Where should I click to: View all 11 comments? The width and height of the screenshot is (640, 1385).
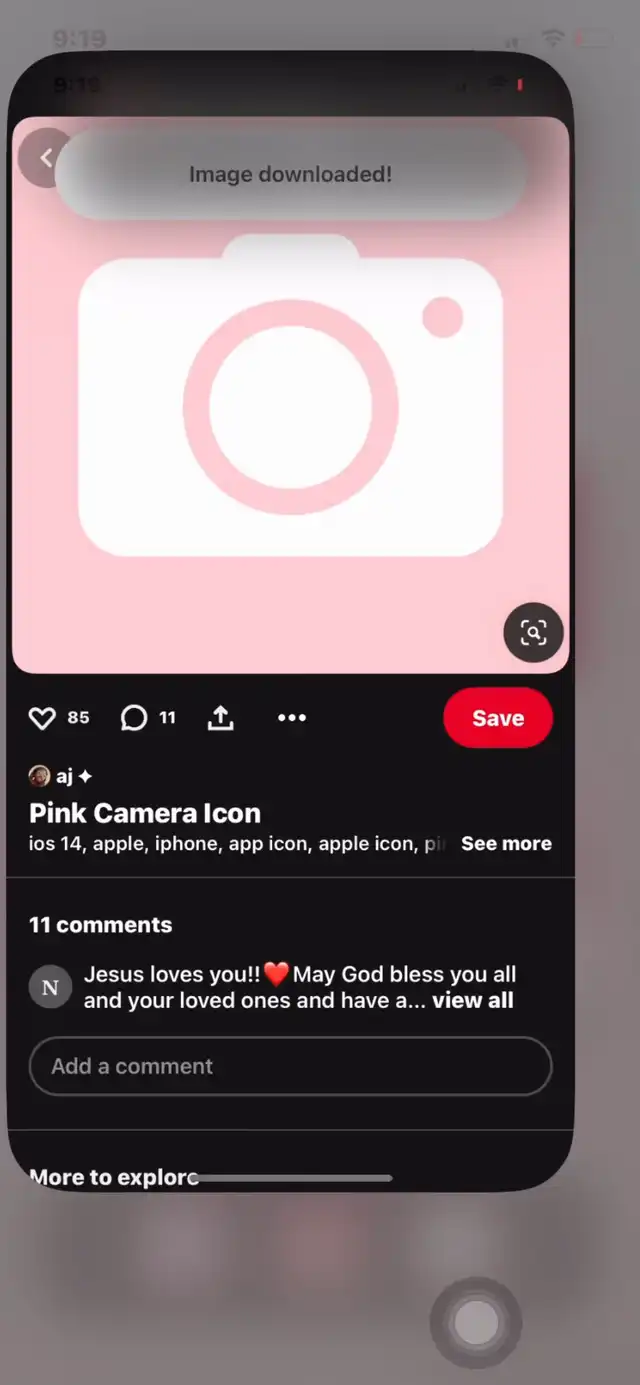(x=473, y=1000)
